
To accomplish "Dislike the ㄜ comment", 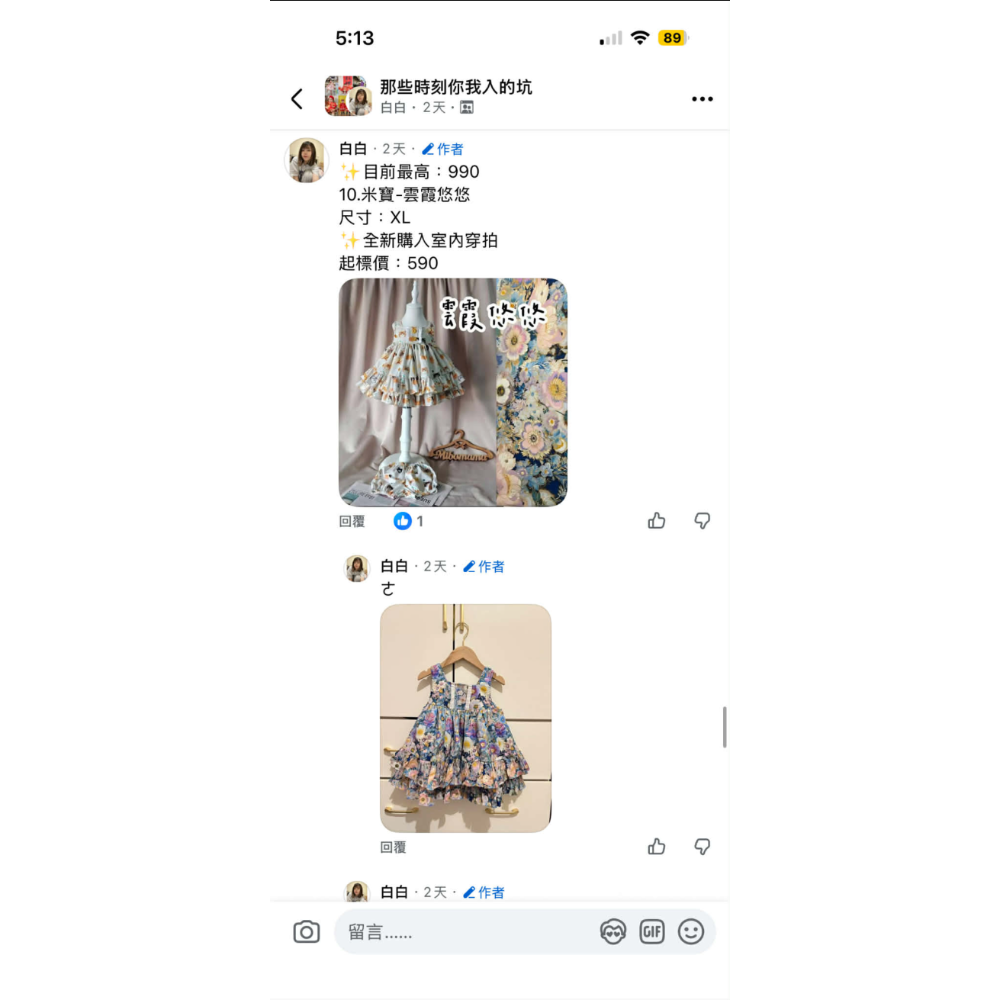I will pos(702,846).
